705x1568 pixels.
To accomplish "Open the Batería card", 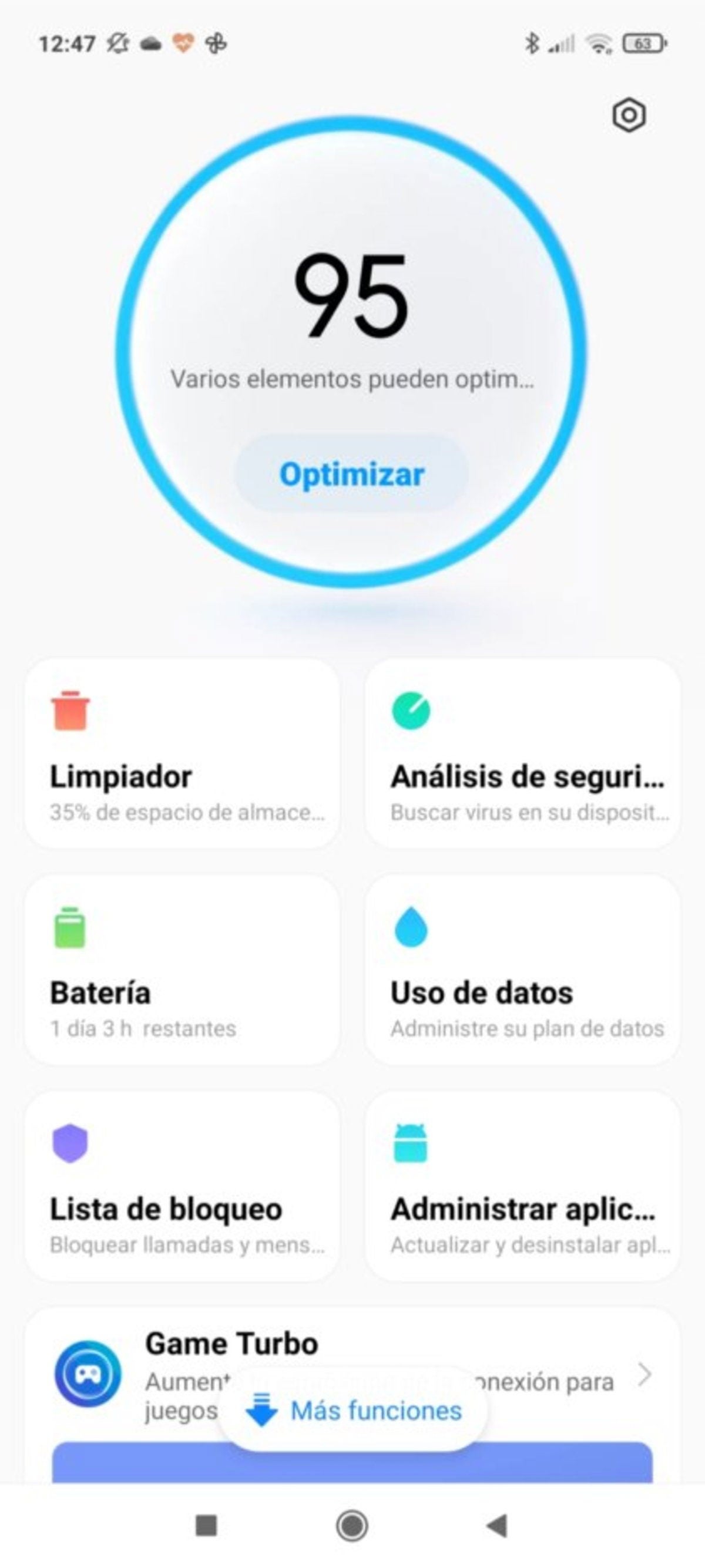I will point(182,970).
